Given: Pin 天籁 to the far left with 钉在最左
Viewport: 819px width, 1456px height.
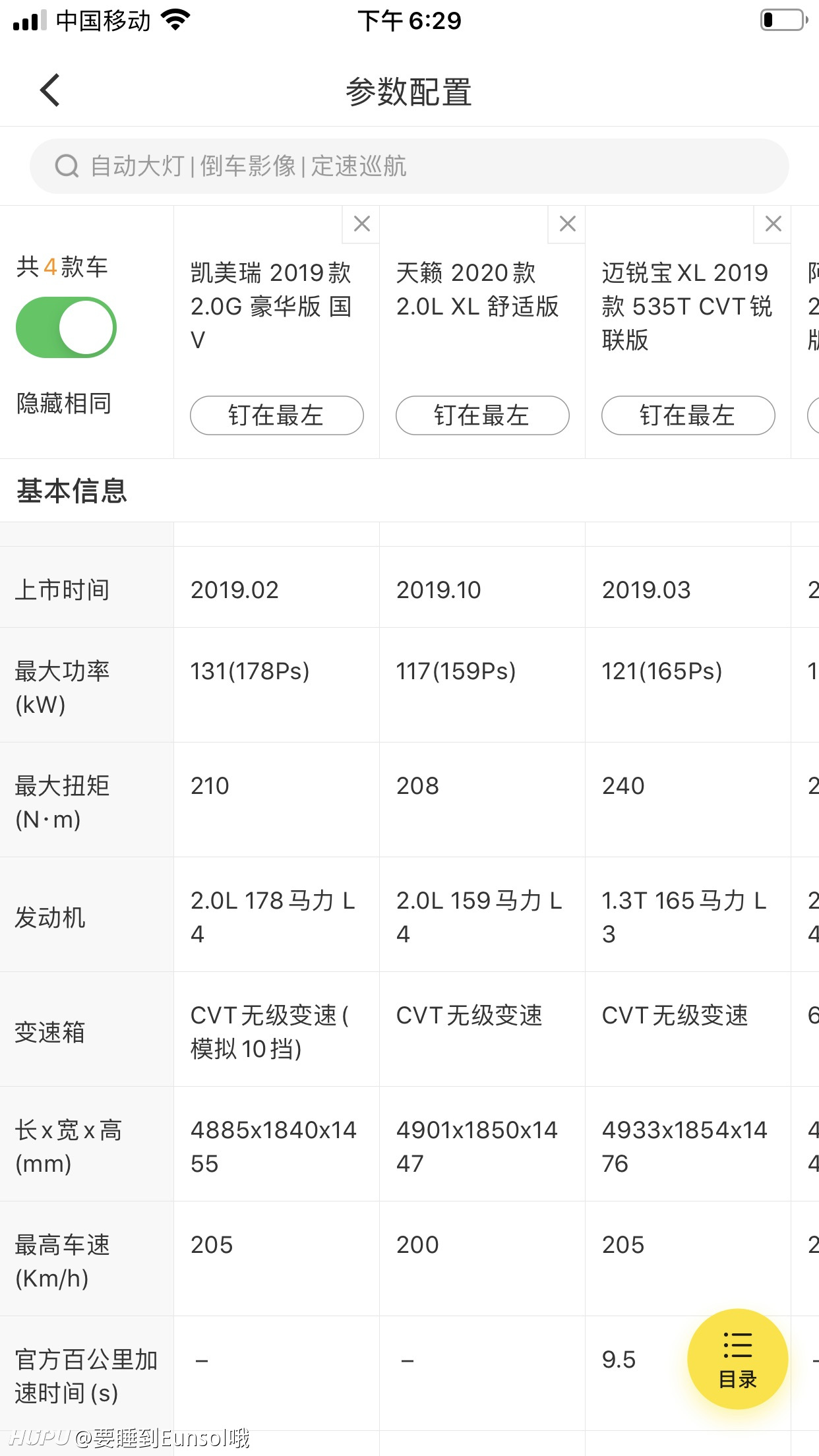Looking at the screenshot, I should (483, 415).
